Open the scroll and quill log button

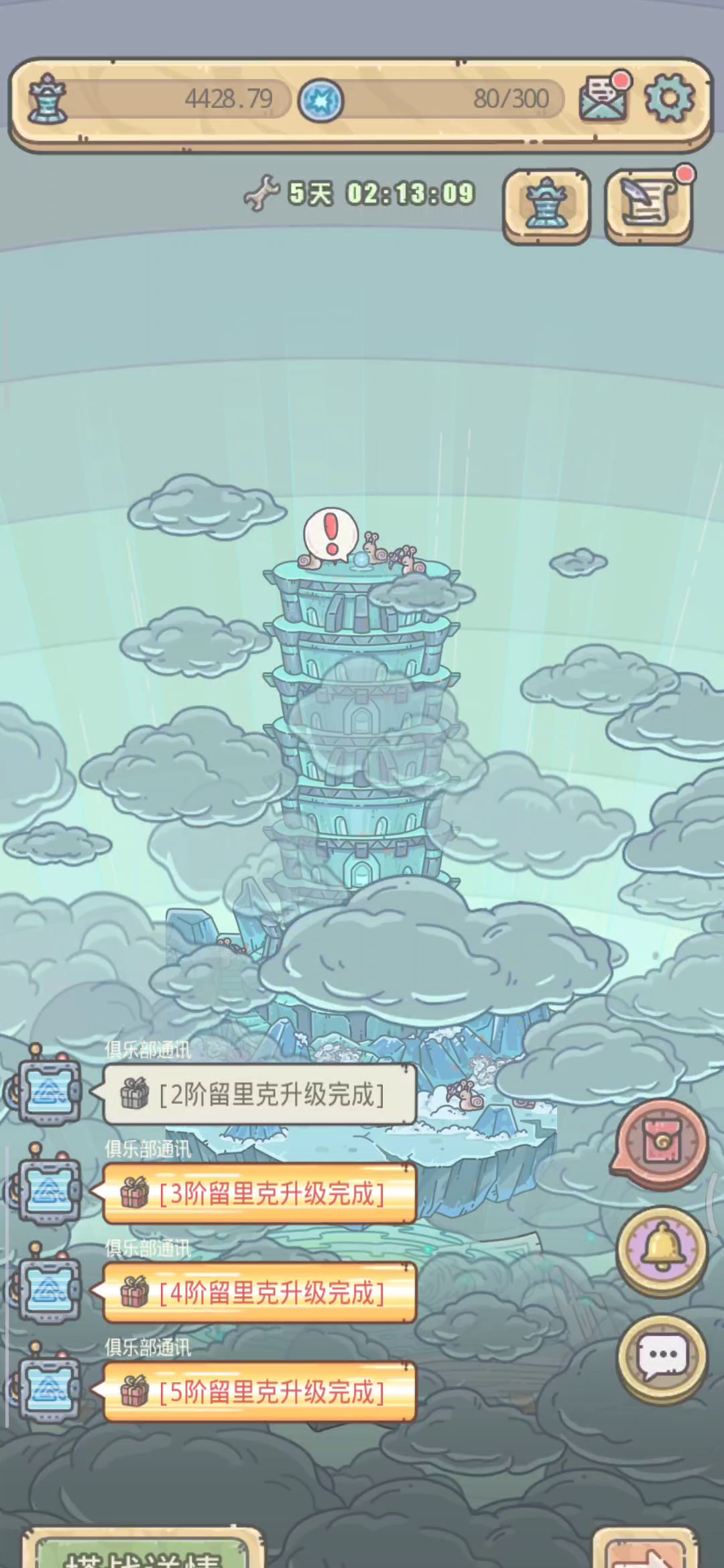pyautogui.click(x=649, y=204)
